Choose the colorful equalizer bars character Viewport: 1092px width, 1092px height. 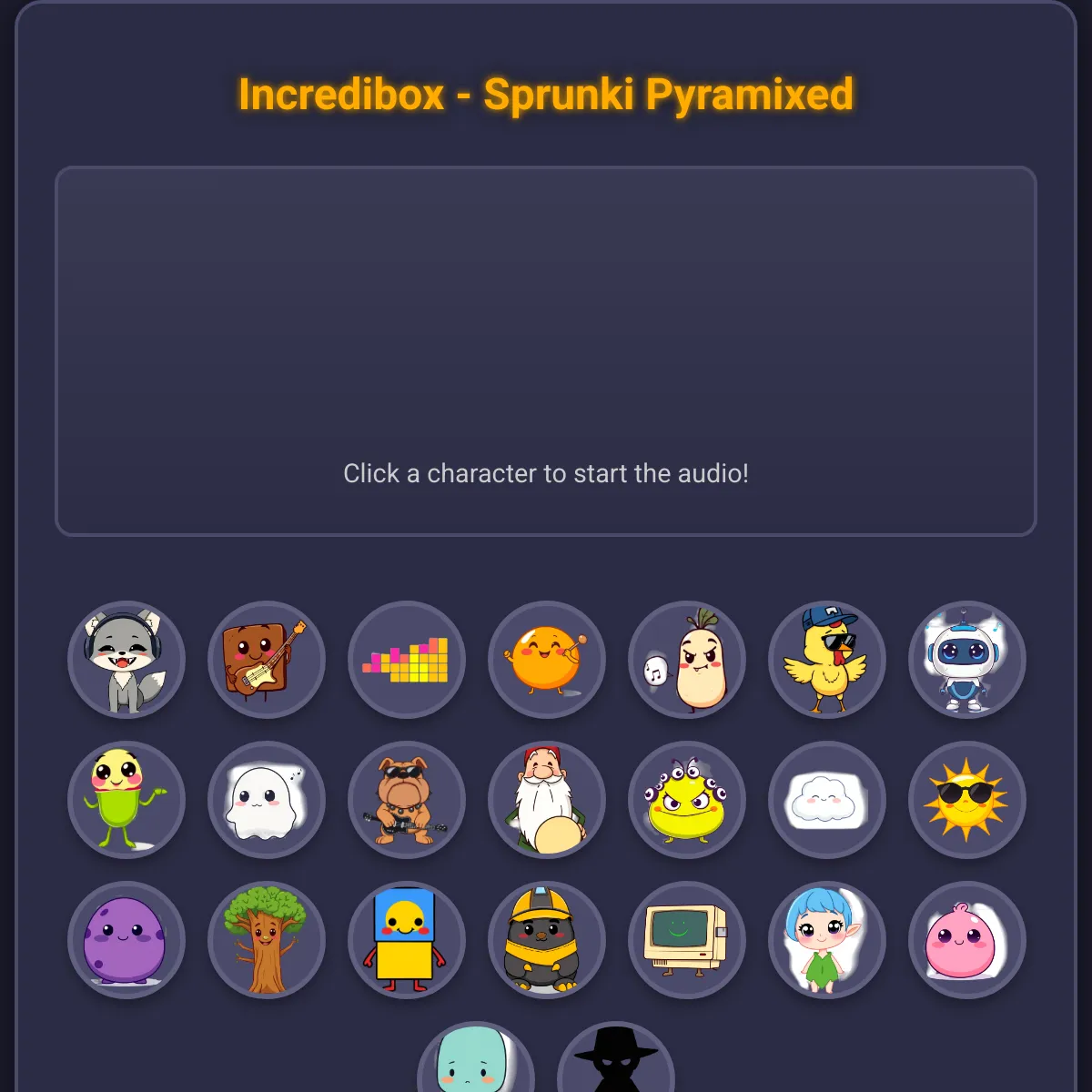(407, 660)
